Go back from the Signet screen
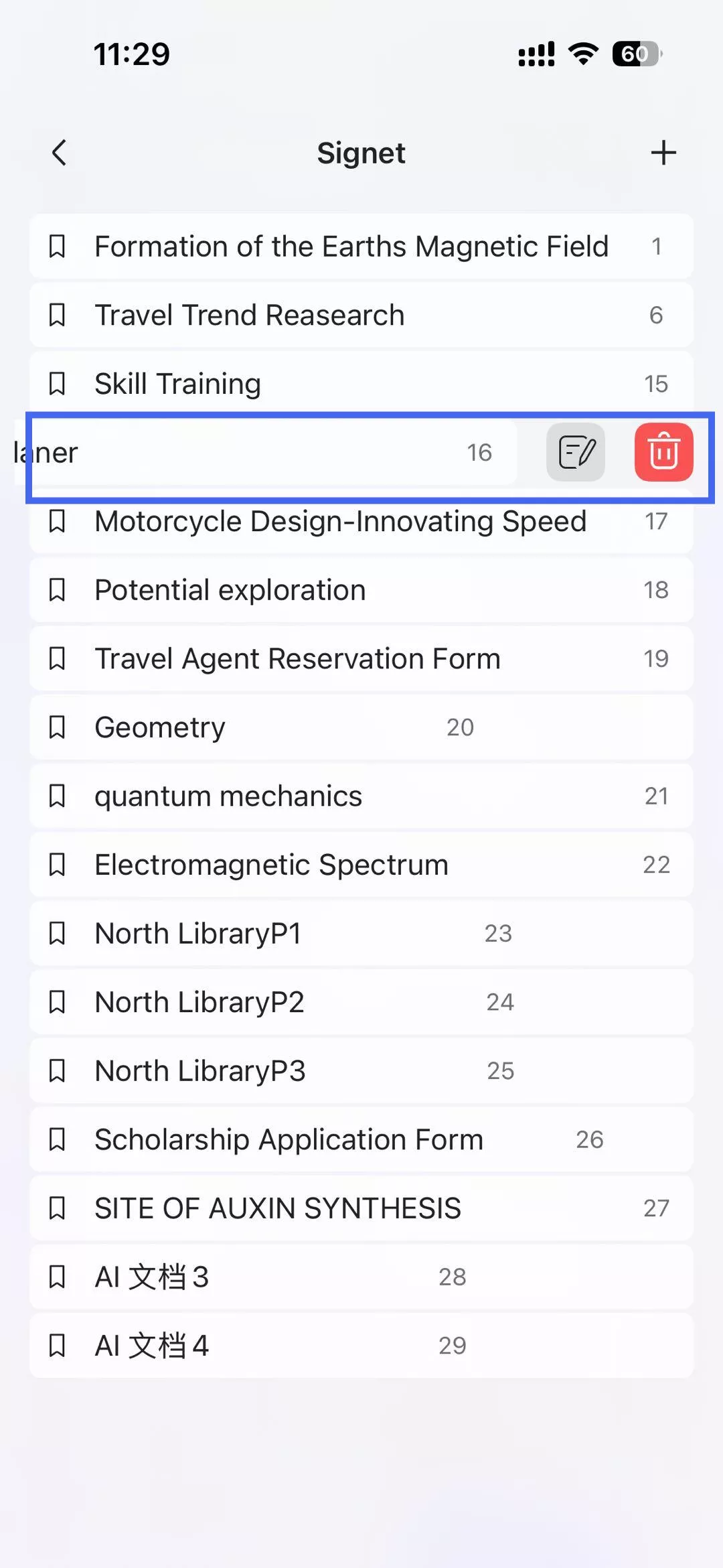The width and height of the screenshot is (723, 1568). 60,153
